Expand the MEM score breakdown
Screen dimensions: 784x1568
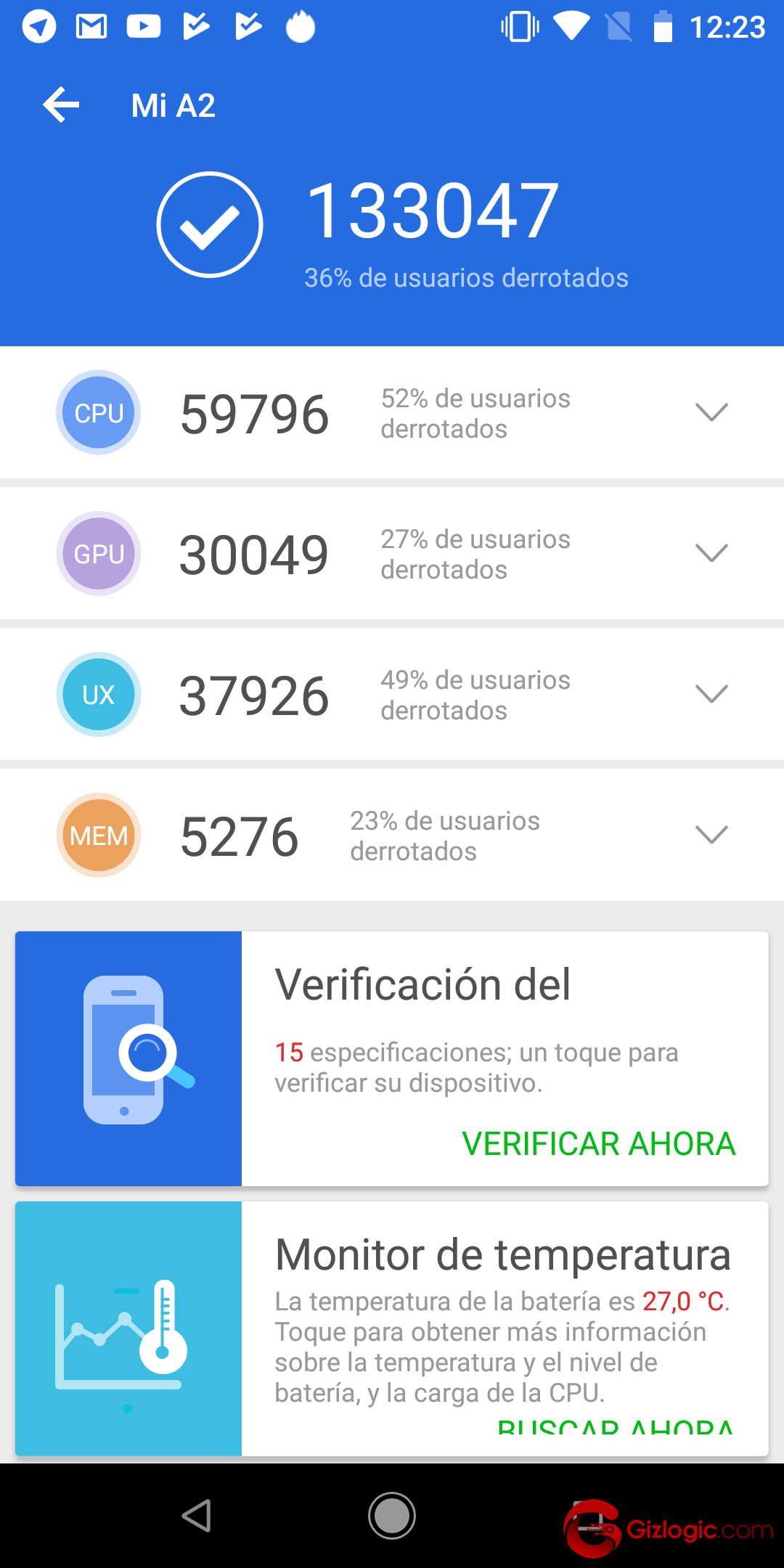point(711,835)
